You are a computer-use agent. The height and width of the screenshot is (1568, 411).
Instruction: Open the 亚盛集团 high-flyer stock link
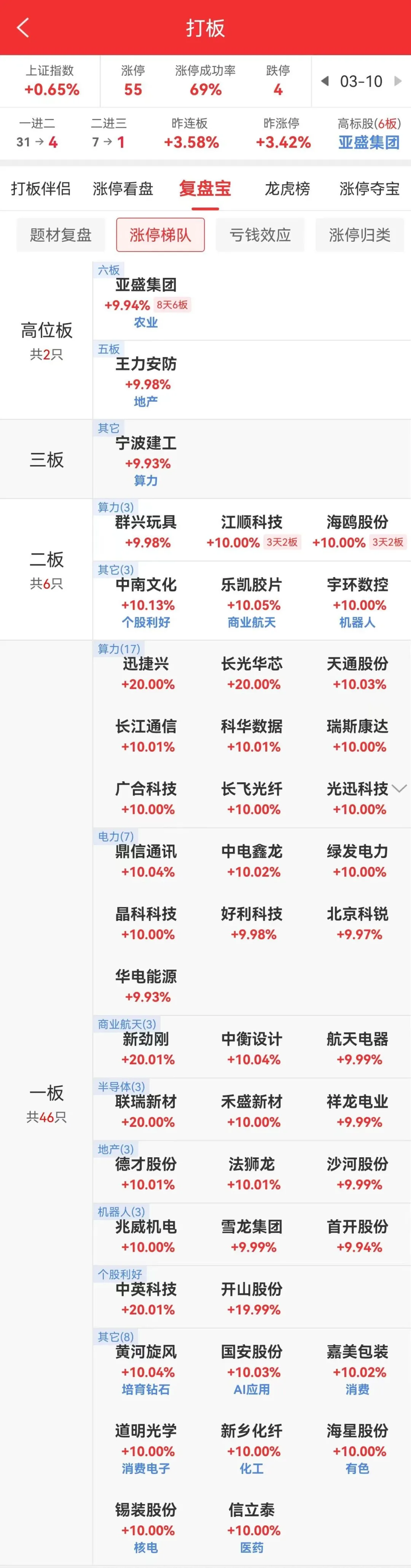[368, 142]
